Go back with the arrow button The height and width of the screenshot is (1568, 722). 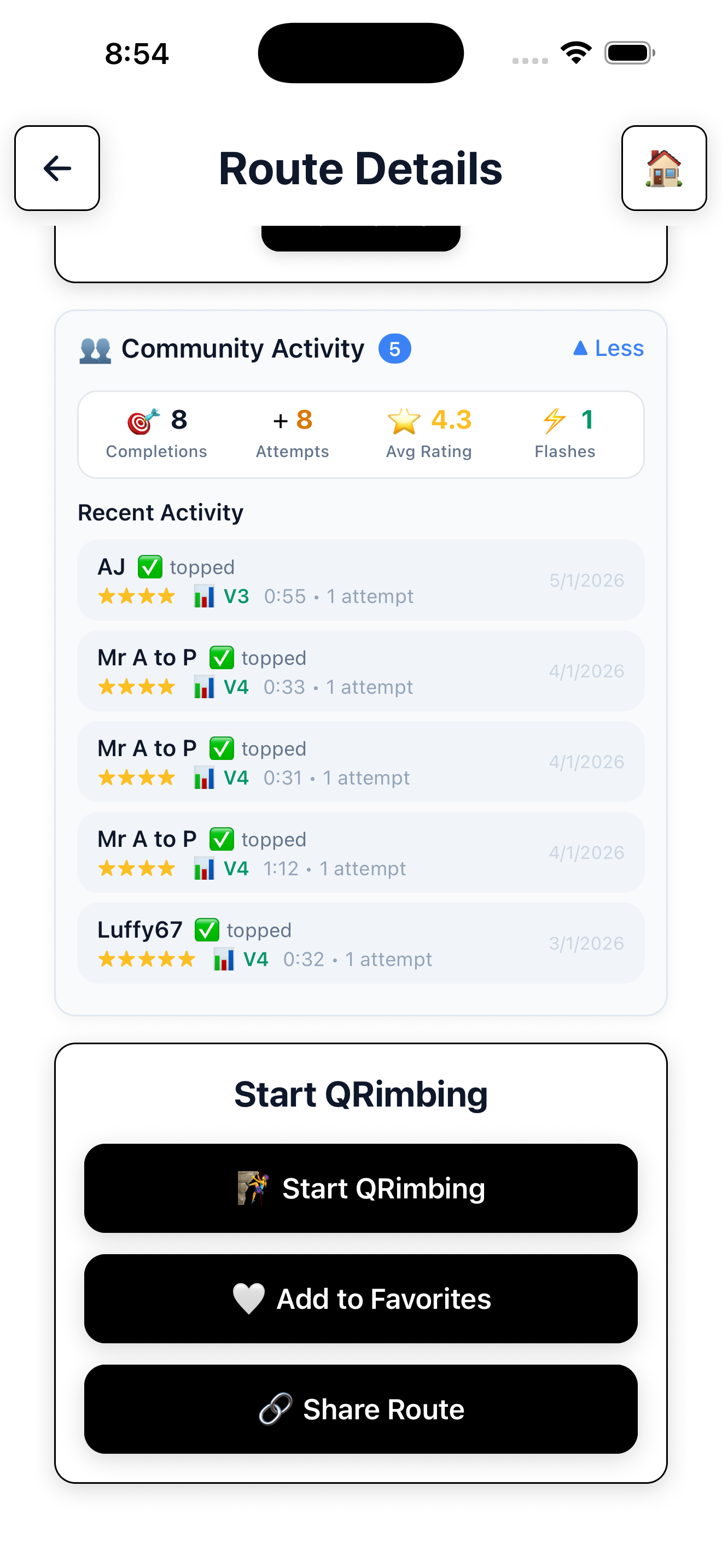[x=57, y=168]
